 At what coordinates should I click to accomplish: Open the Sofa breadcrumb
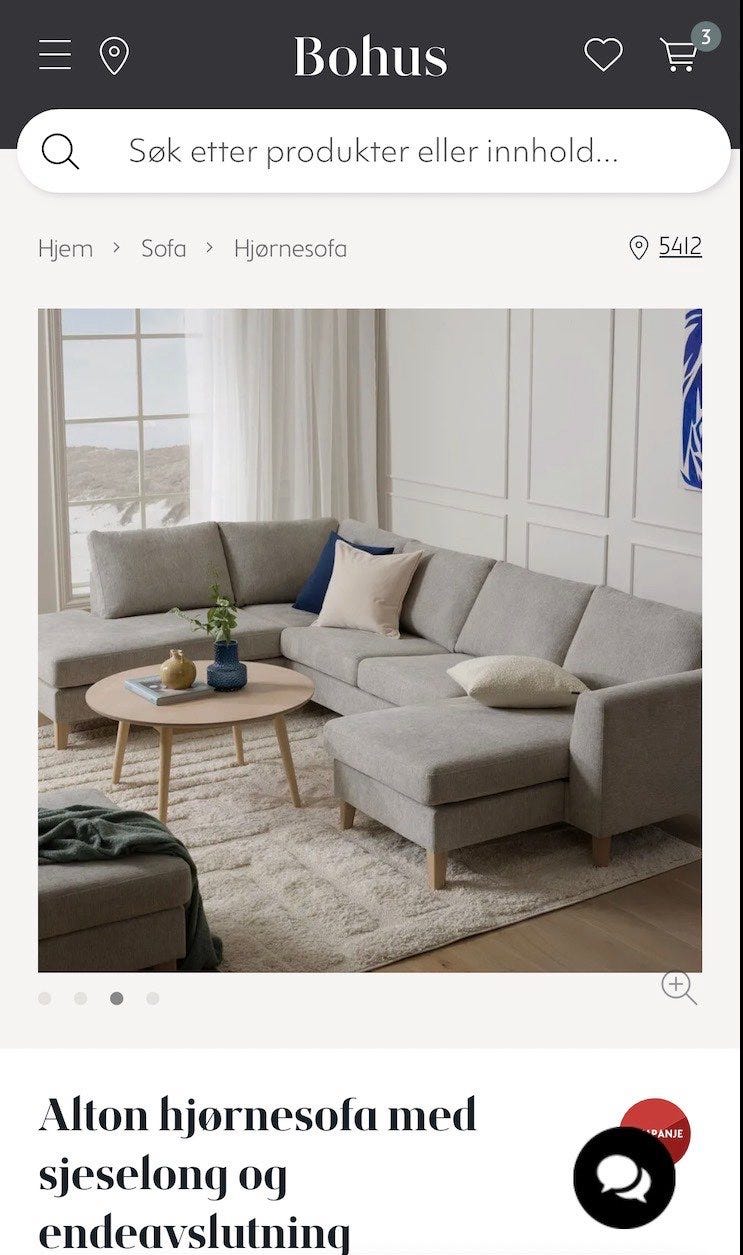pyautogui.click(x=163, y=248)
